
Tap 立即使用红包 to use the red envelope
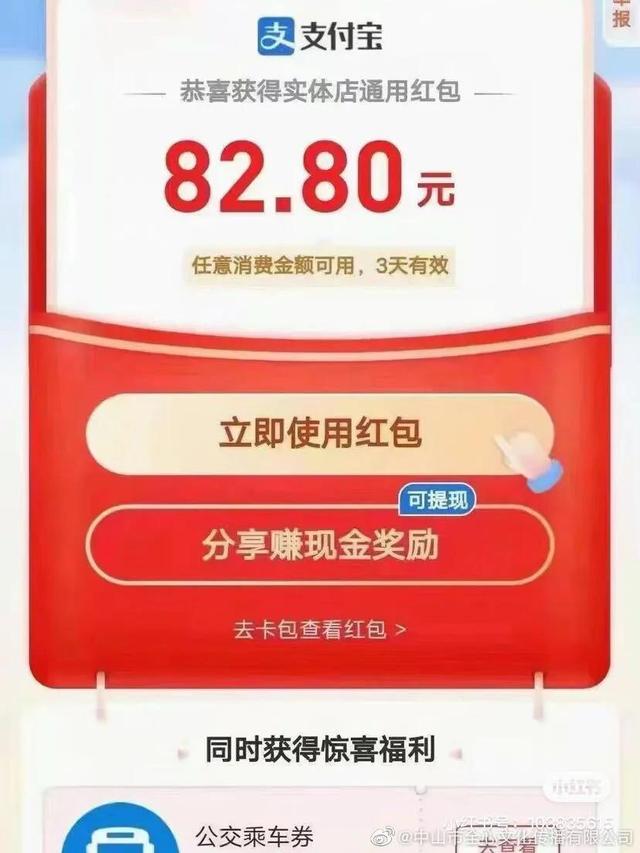[320, 433]
